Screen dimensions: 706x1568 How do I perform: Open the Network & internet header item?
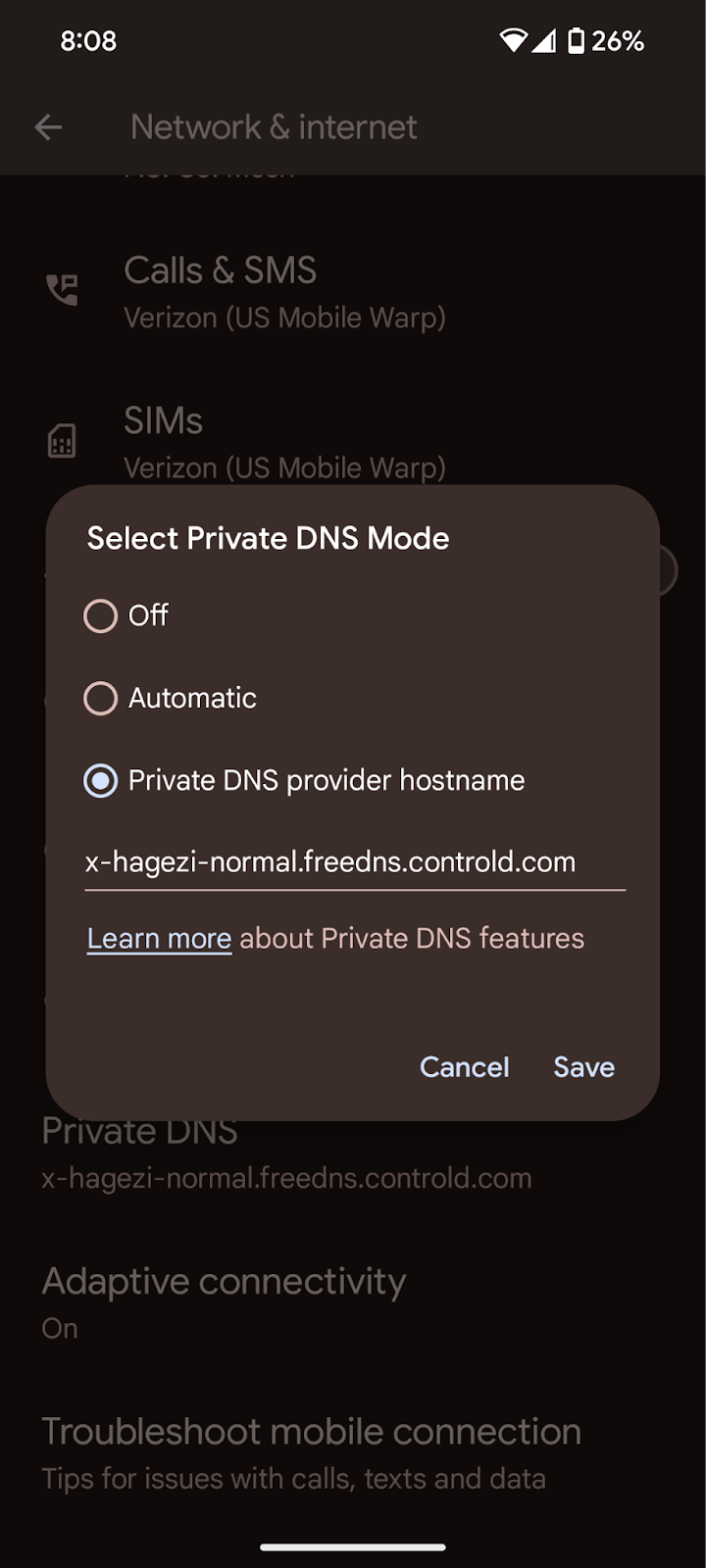click(273, 126)
